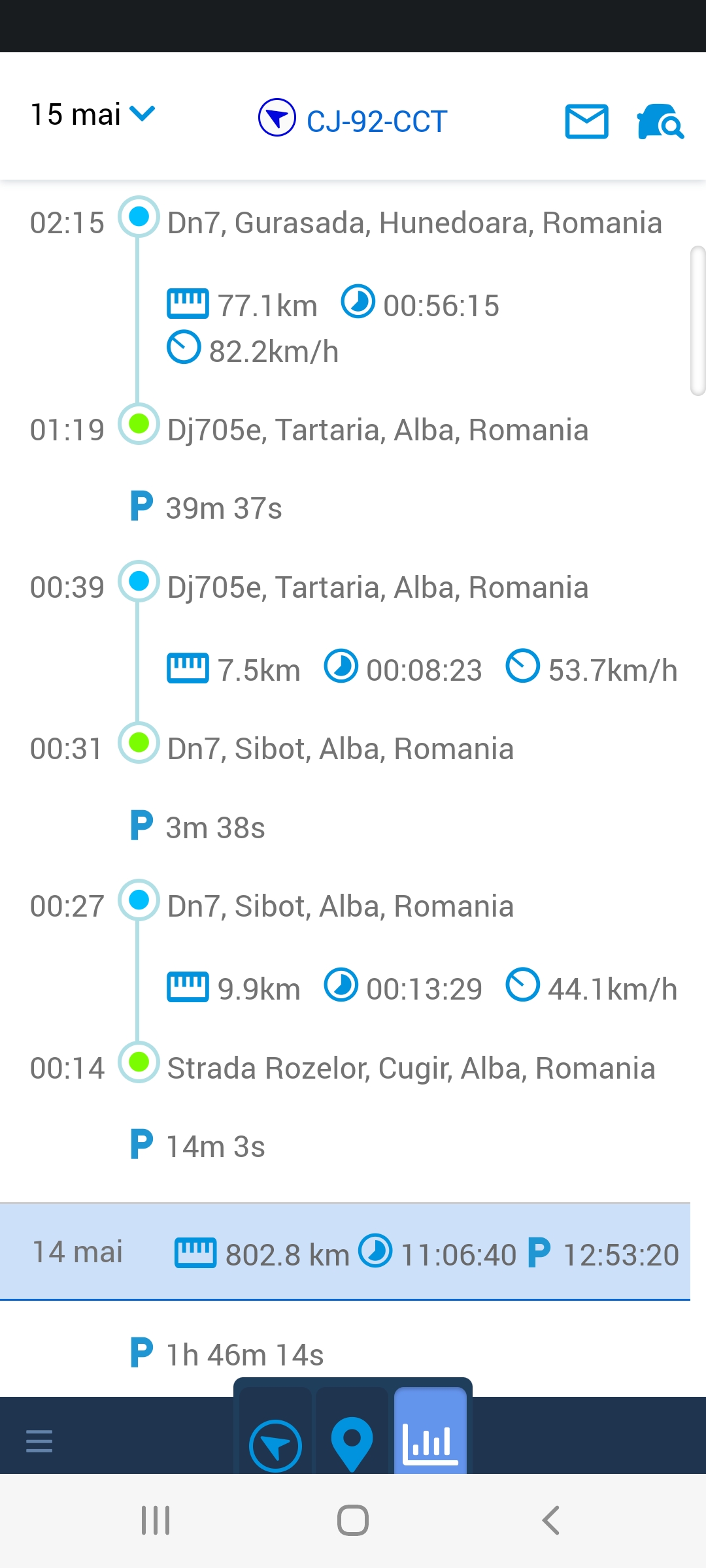Open the envelope mail icon
Screen dimensions: 706x1568
pos(586,122)
